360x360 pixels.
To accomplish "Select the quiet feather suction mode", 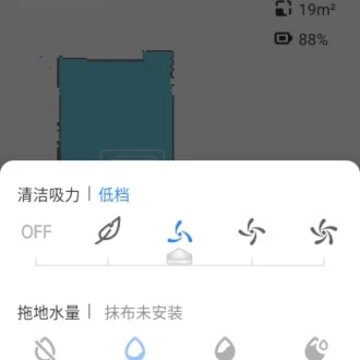I will 108,231.
